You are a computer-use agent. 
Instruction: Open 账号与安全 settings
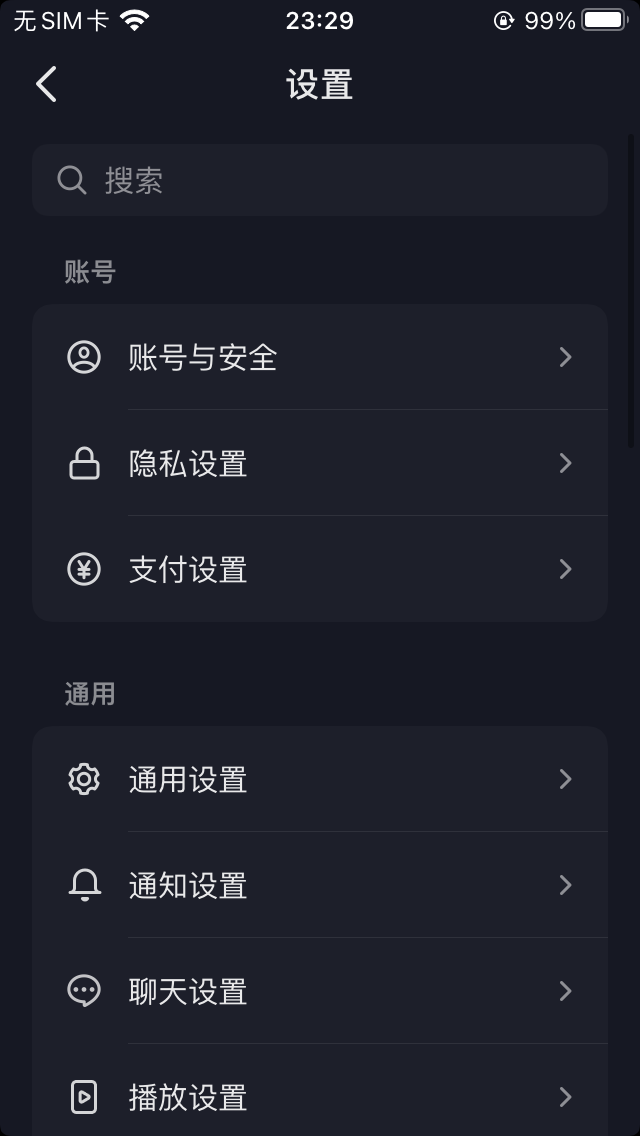320,357
